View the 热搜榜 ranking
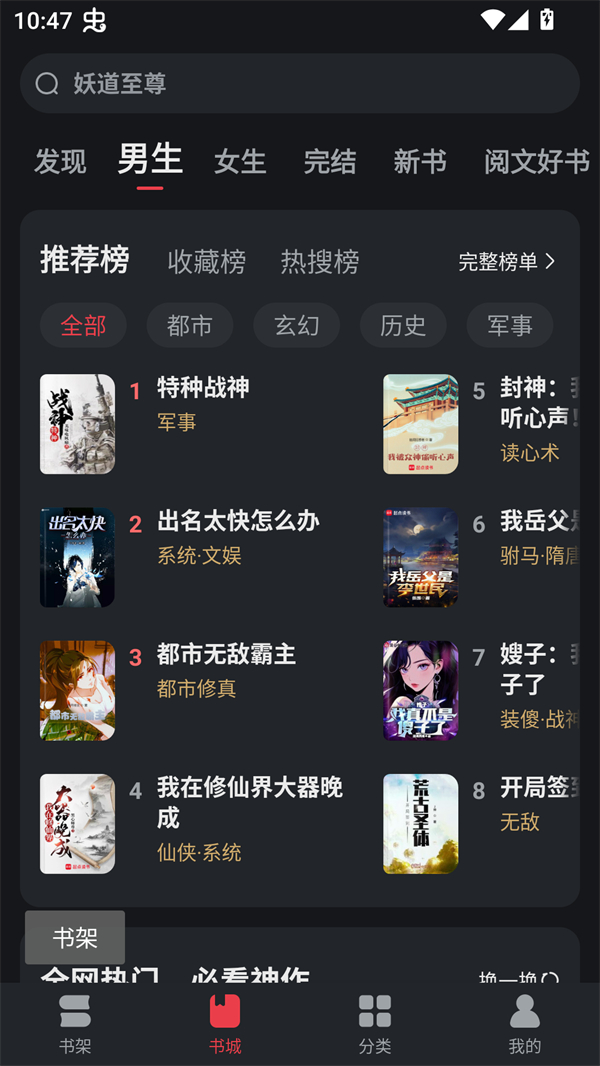This screenshot has height=1066, width=600. coord(320,262)
